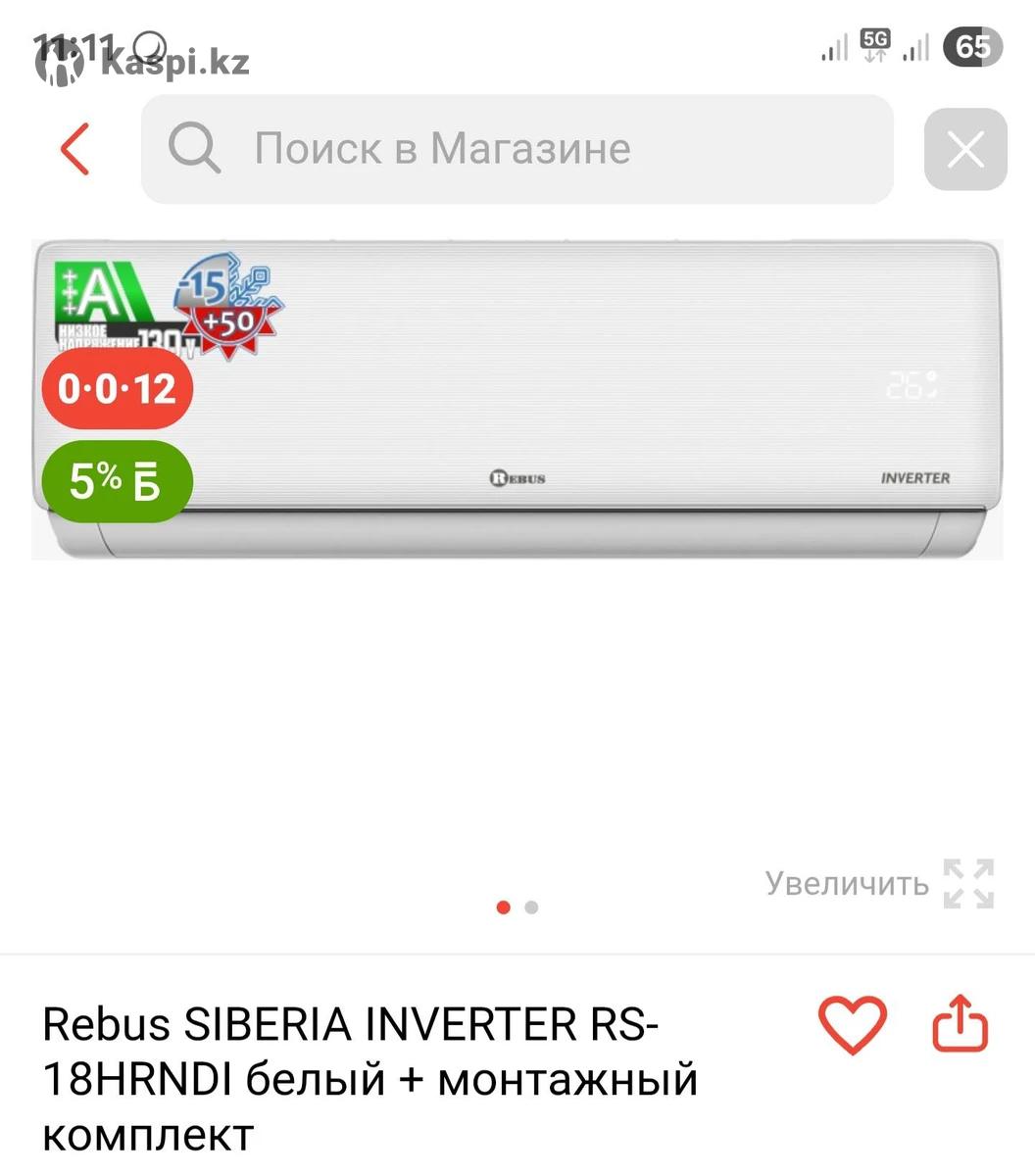Add the product to favorites with the heart
Screen dimensions: 1035x1176
pyautogui.click(x=852, y=1025)
